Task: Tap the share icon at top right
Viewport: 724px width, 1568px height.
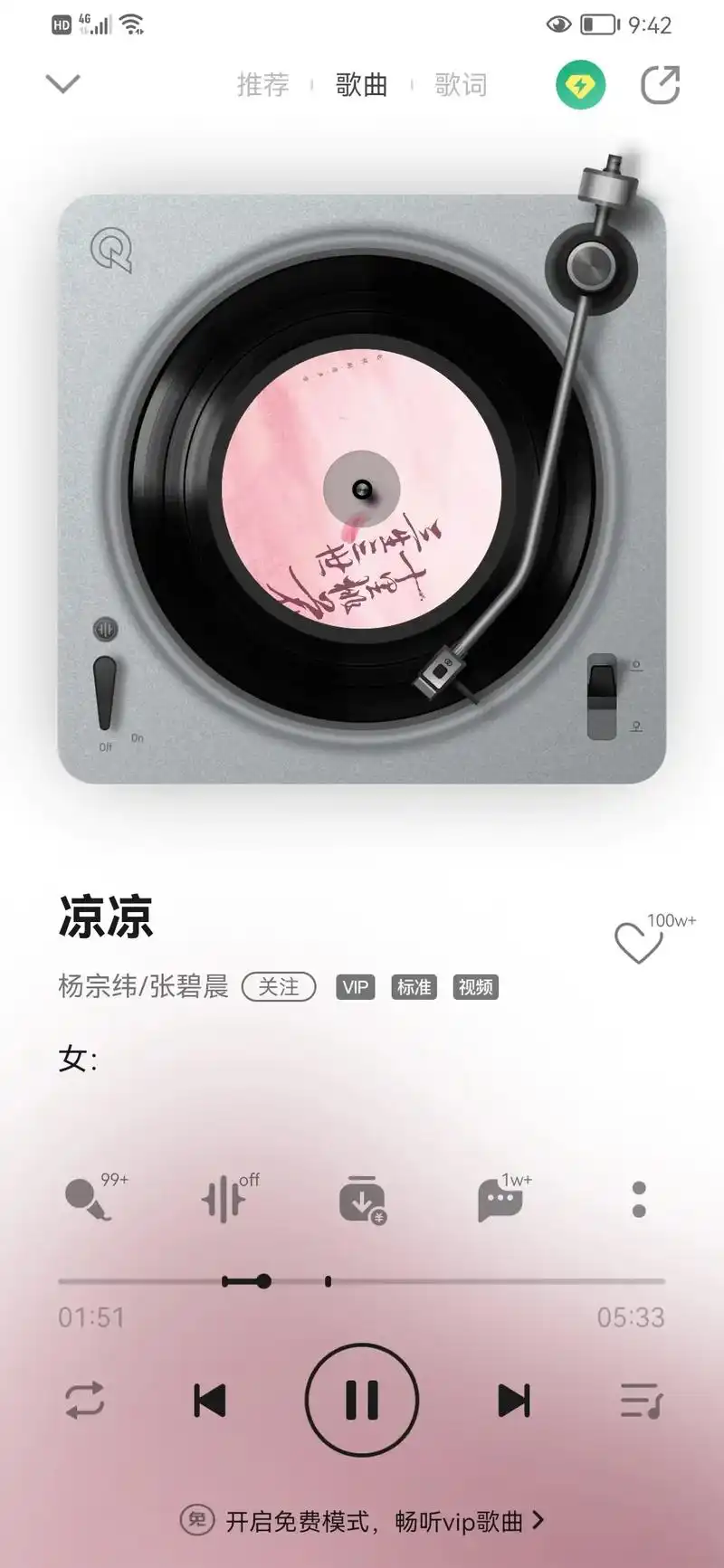Action: coord(662,83)
